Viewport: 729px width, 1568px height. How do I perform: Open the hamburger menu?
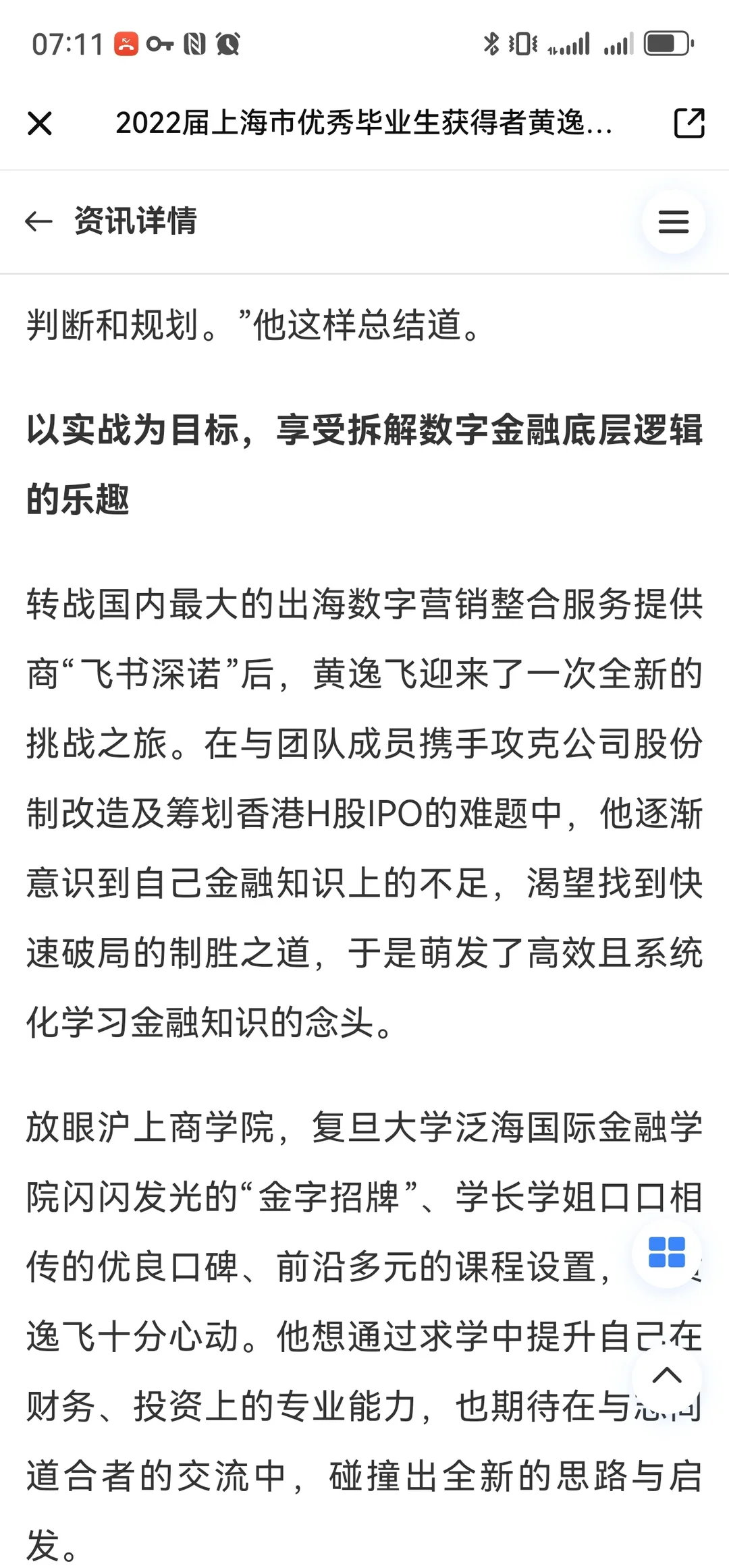(x=673, y=221)
